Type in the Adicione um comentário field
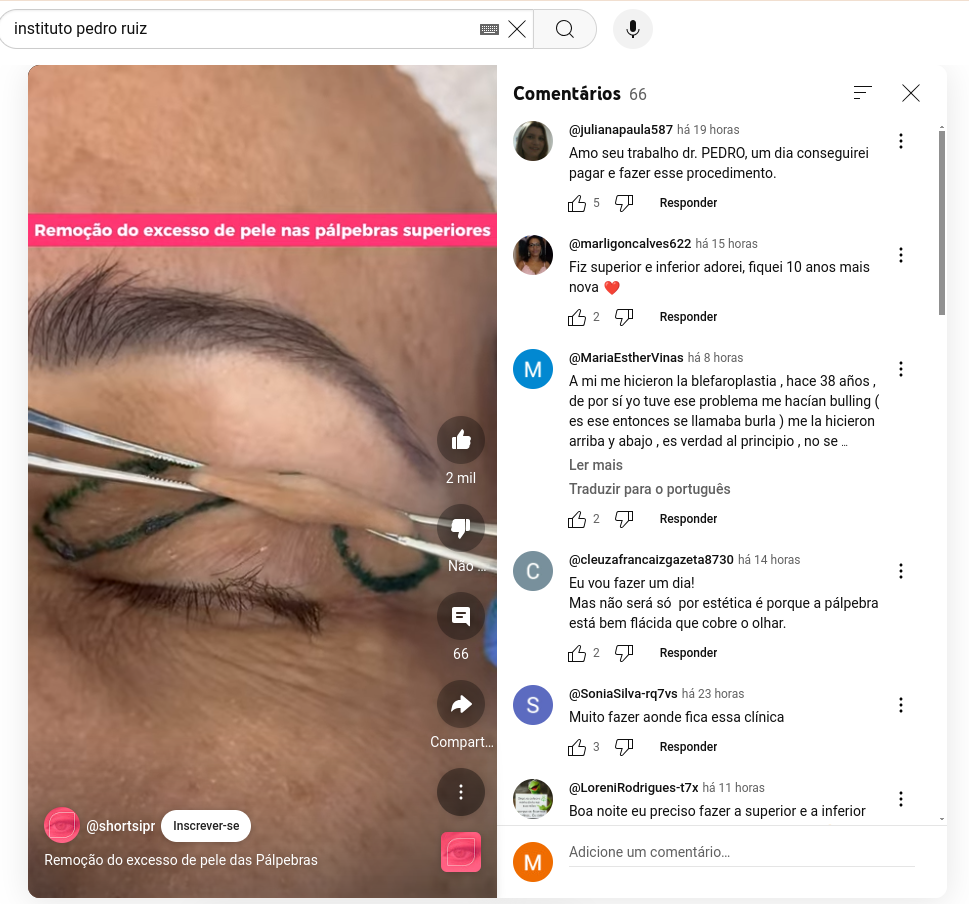 click(742, 853)
